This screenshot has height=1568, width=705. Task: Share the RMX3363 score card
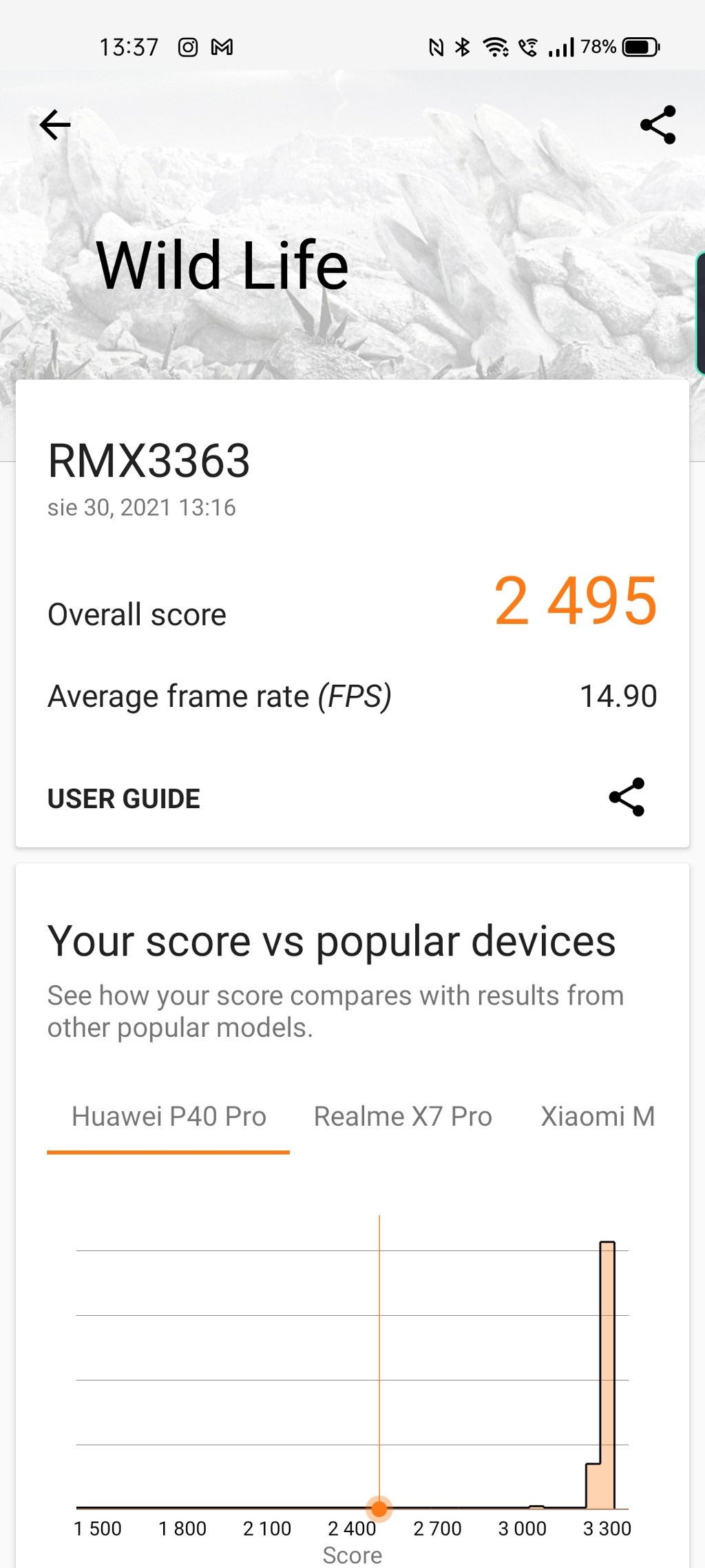627,797
